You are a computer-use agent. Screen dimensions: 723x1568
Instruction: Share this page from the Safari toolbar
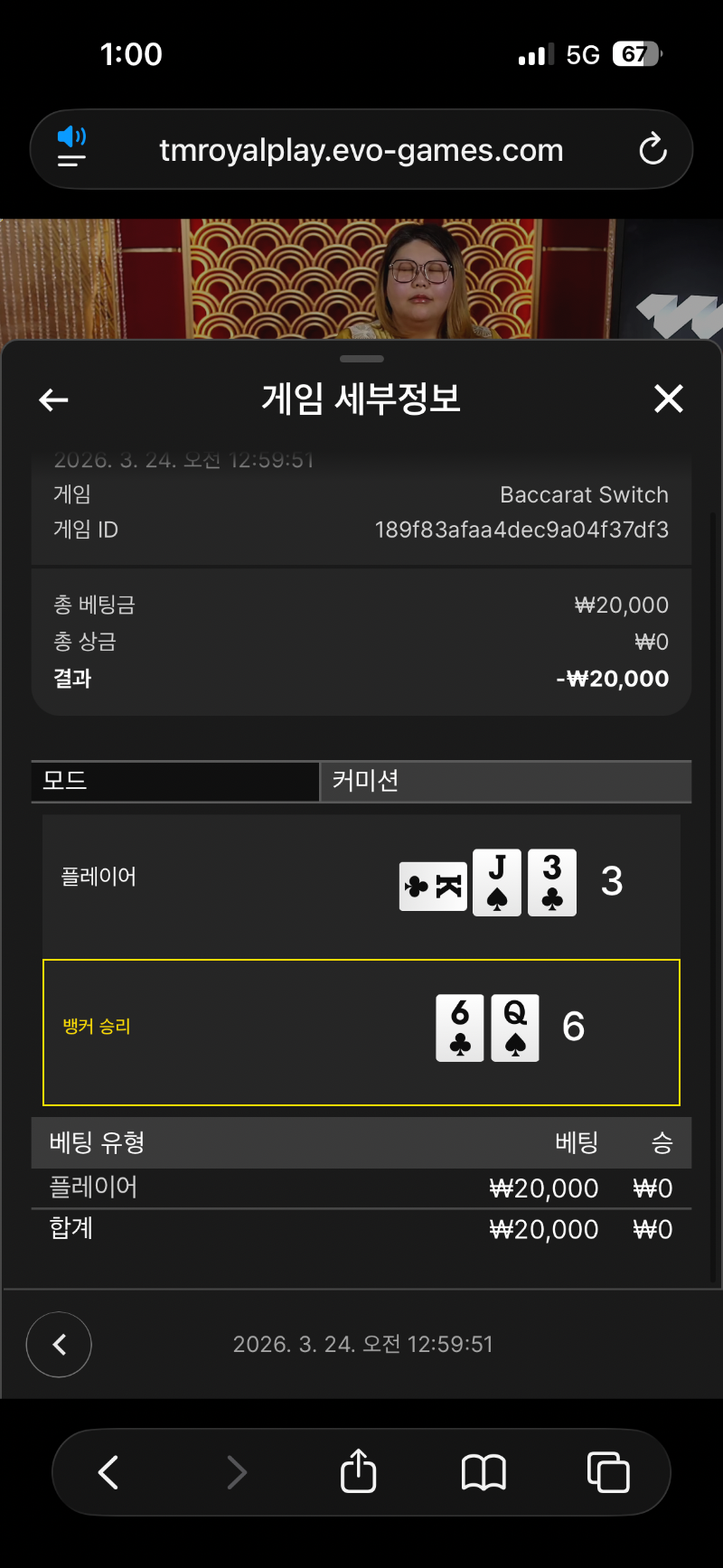pyautogui.click(x=358, y=1472)
